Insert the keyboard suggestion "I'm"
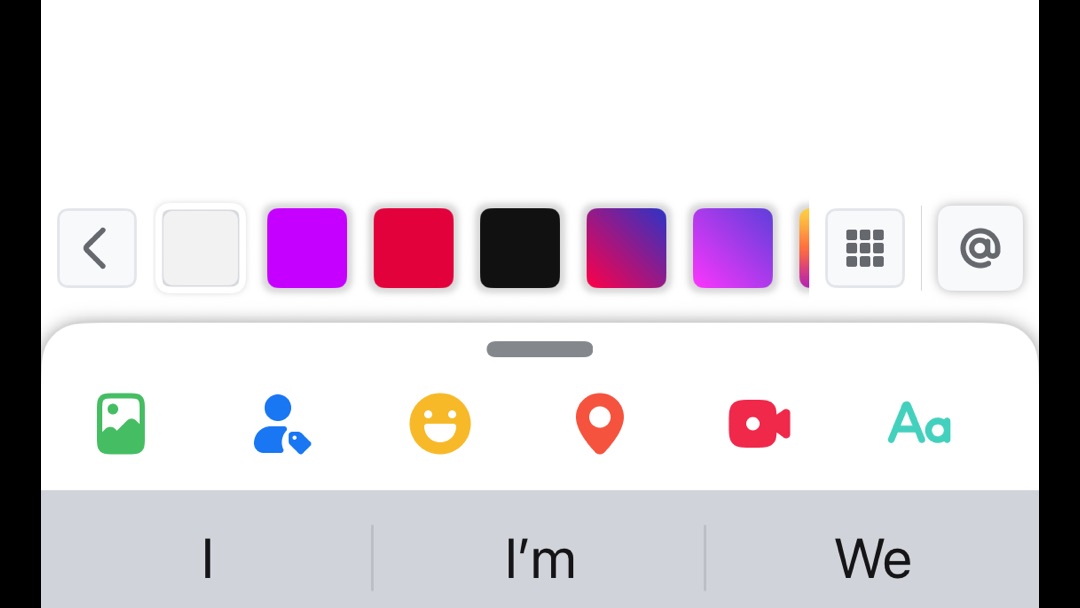This screenshot has height=608, width=1080. click(x=540, y=559)
